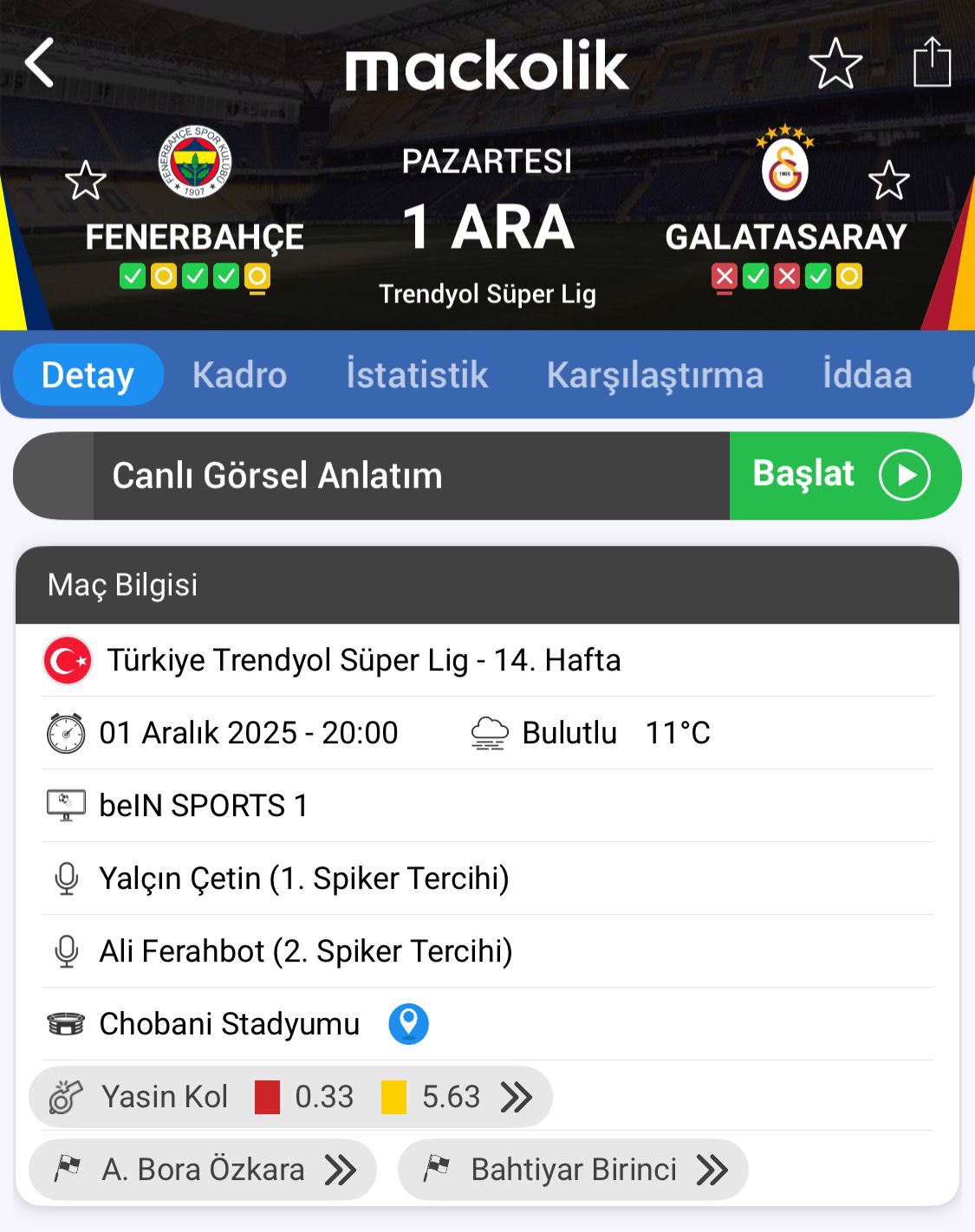Go back using the top-left arrow
The image size is (975, 1232).
click(40, 63)
